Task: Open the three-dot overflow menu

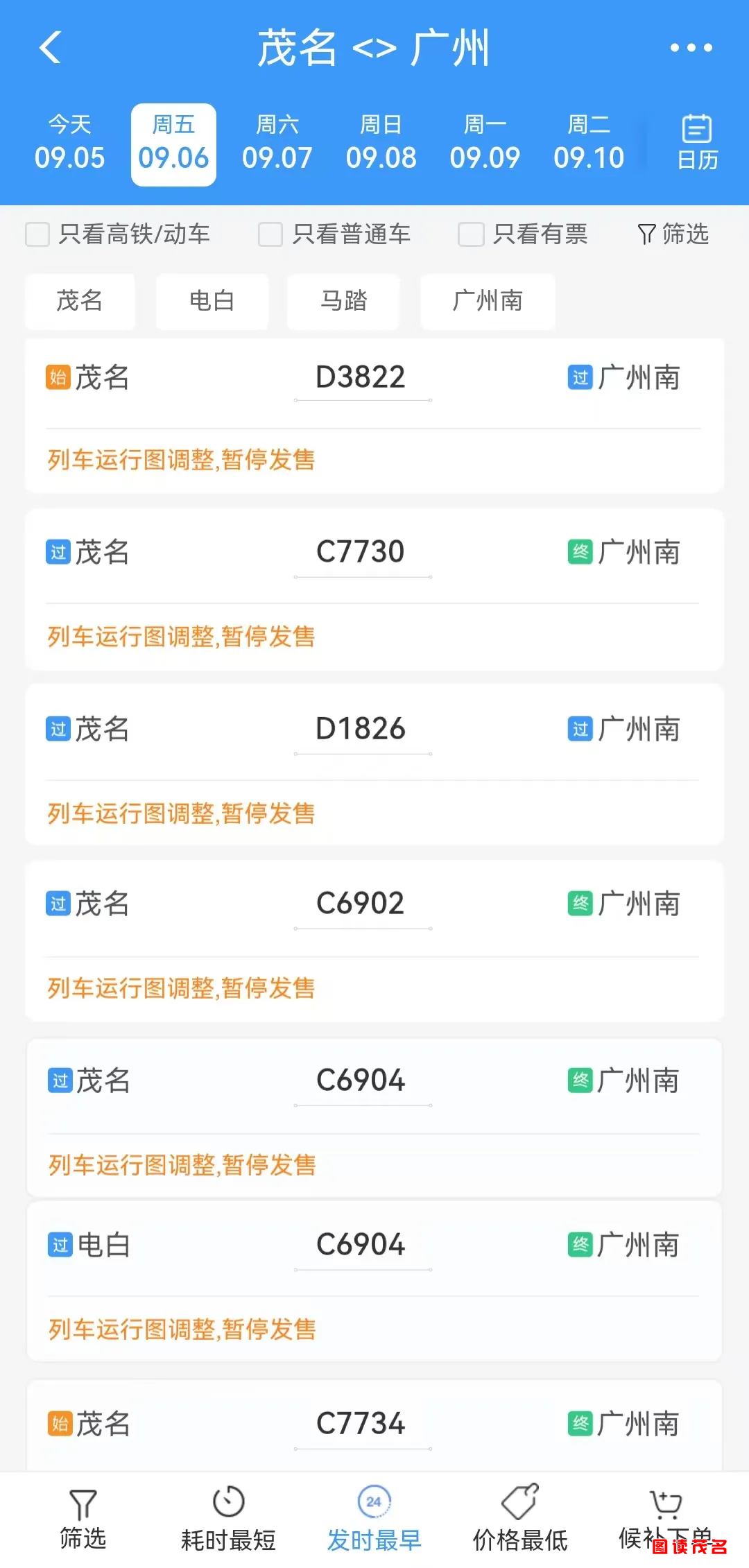Action: [x=691, y=48]
